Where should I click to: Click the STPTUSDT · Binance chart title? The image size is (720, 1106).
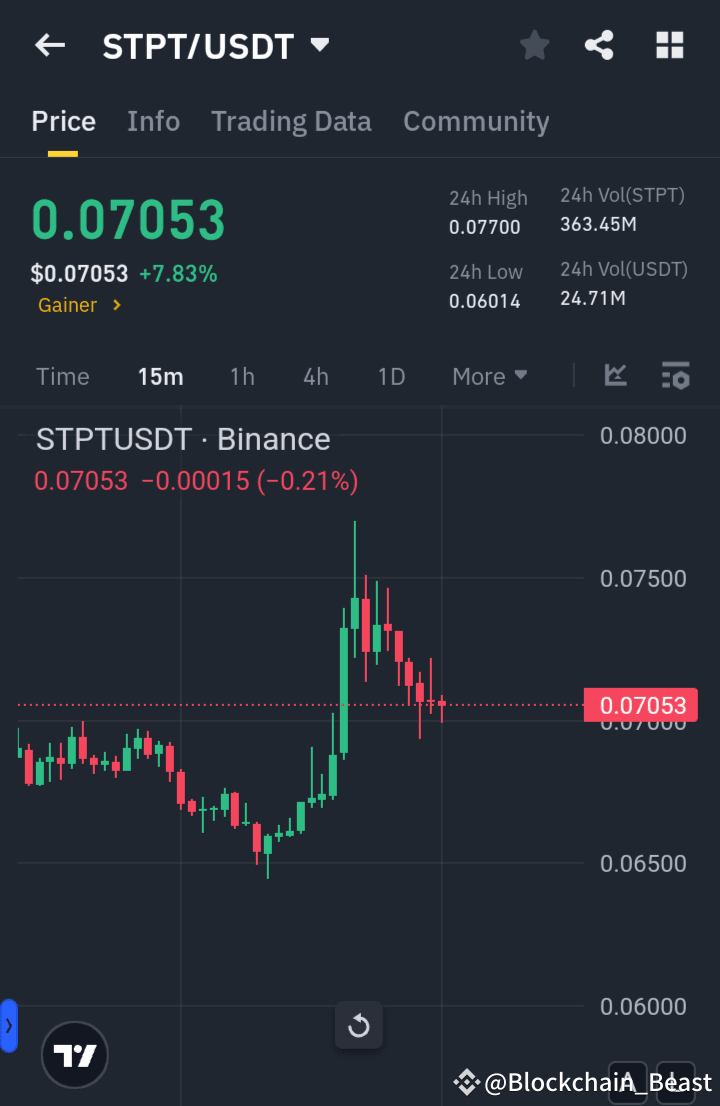[x=182, y=438]
